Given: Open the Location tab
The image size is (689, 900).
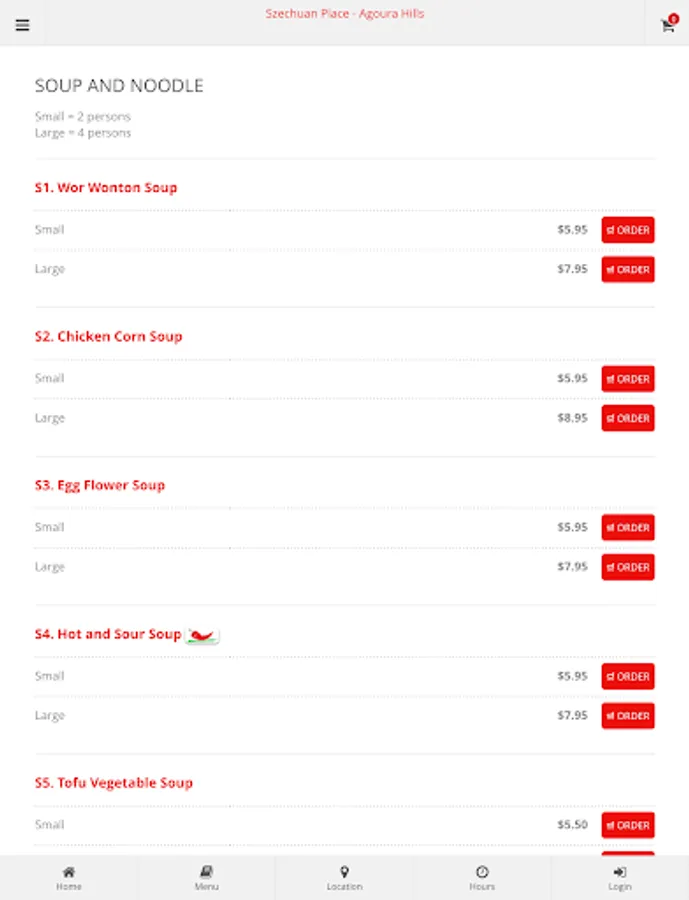Looking at the screenshot, I should pos(344,878).
